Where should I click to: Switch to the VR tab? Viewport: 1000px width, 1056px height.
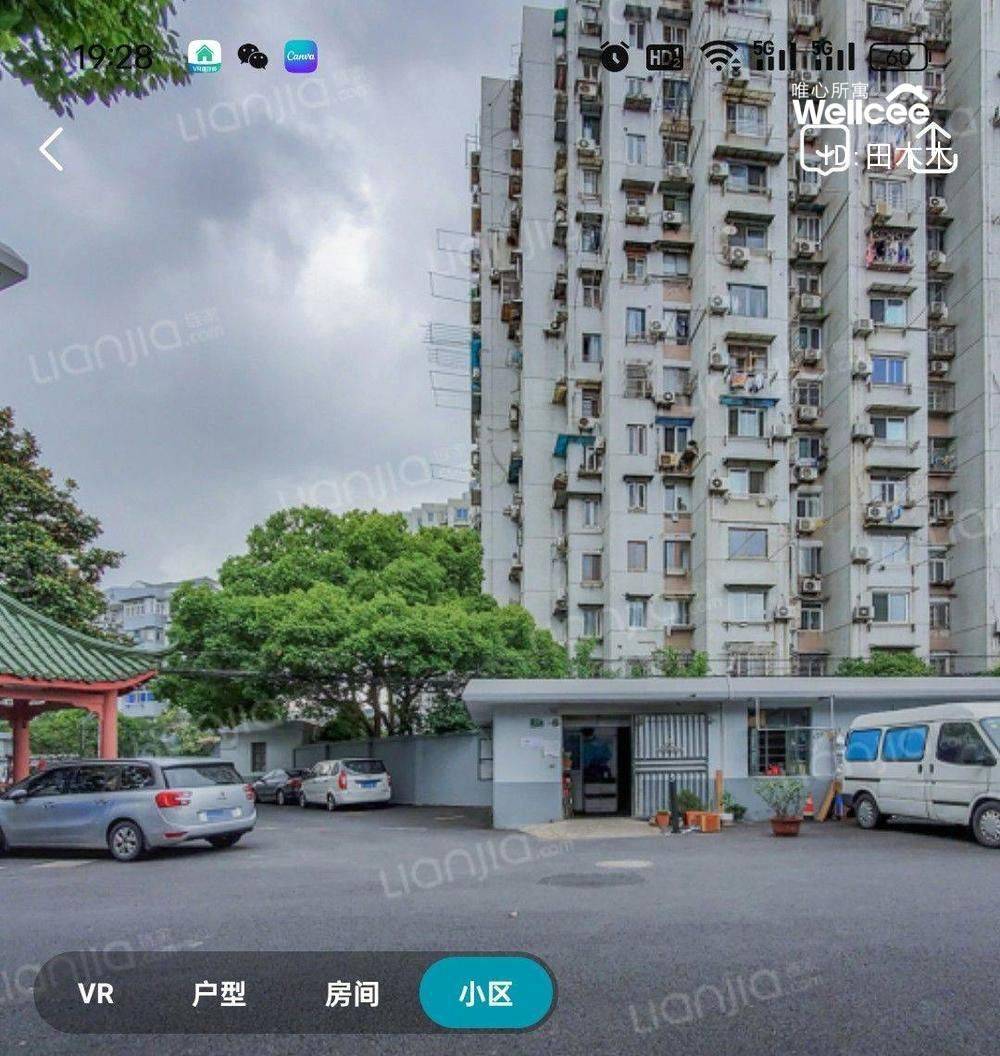(96, 994)
